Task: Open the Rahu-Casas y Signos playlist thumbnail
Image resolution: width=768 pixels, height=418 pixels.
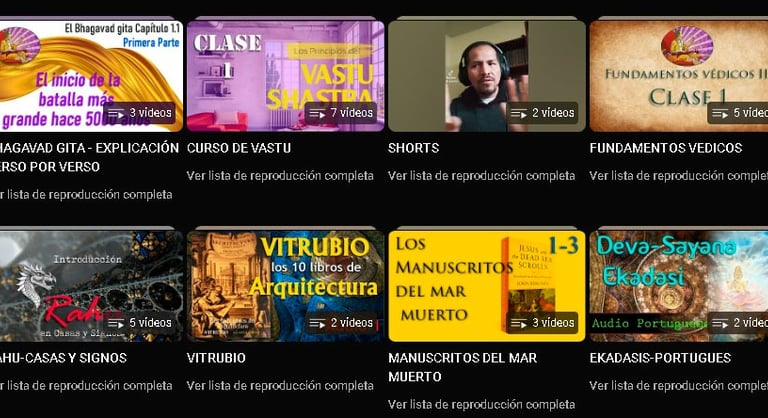Action: [90, 285]
